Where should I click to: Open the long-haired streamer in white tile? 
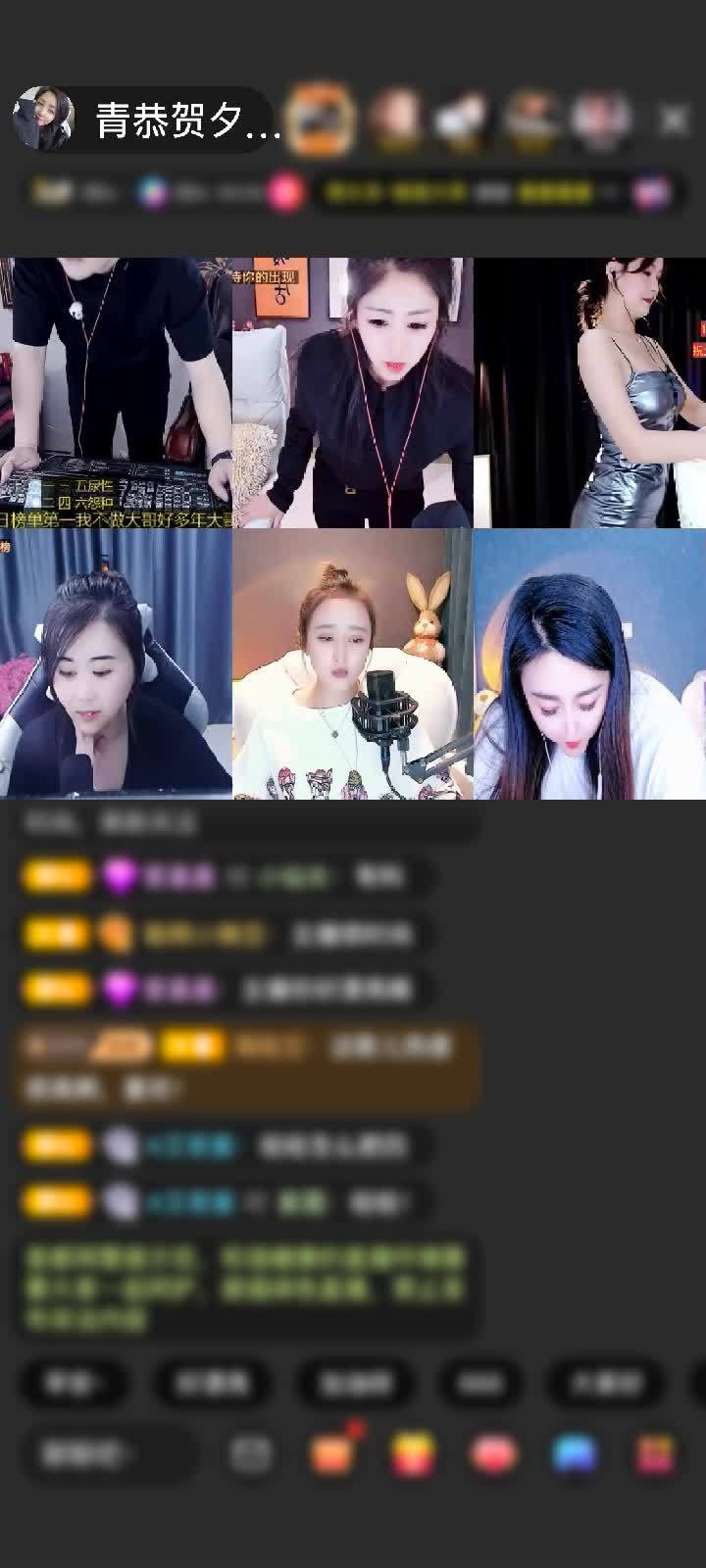(589, 663)
